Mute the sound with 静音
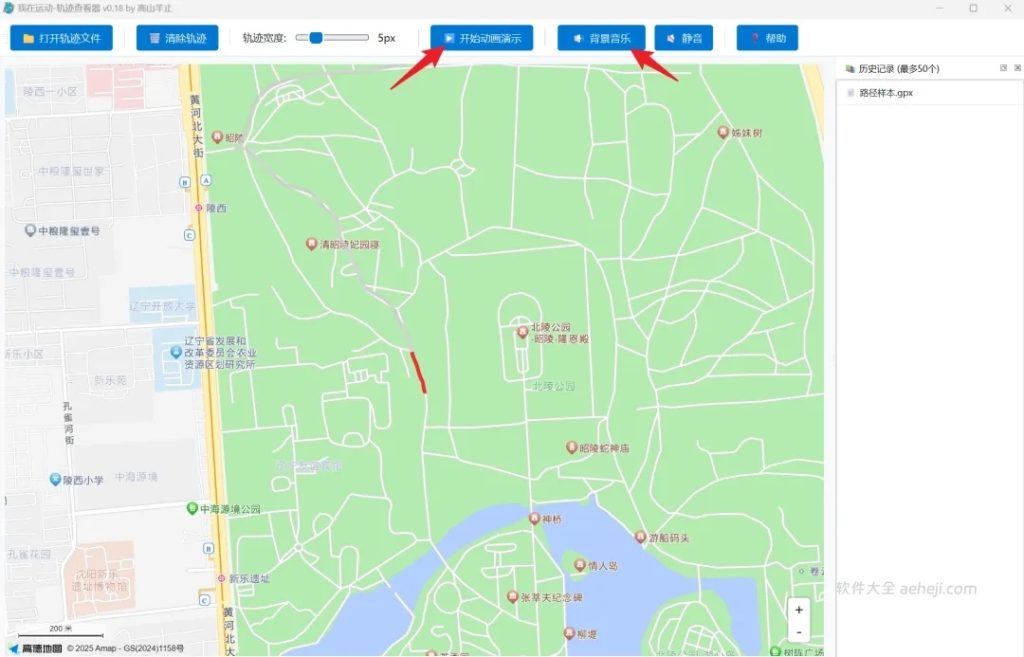The image size is (1024, 657). point(684,38)
